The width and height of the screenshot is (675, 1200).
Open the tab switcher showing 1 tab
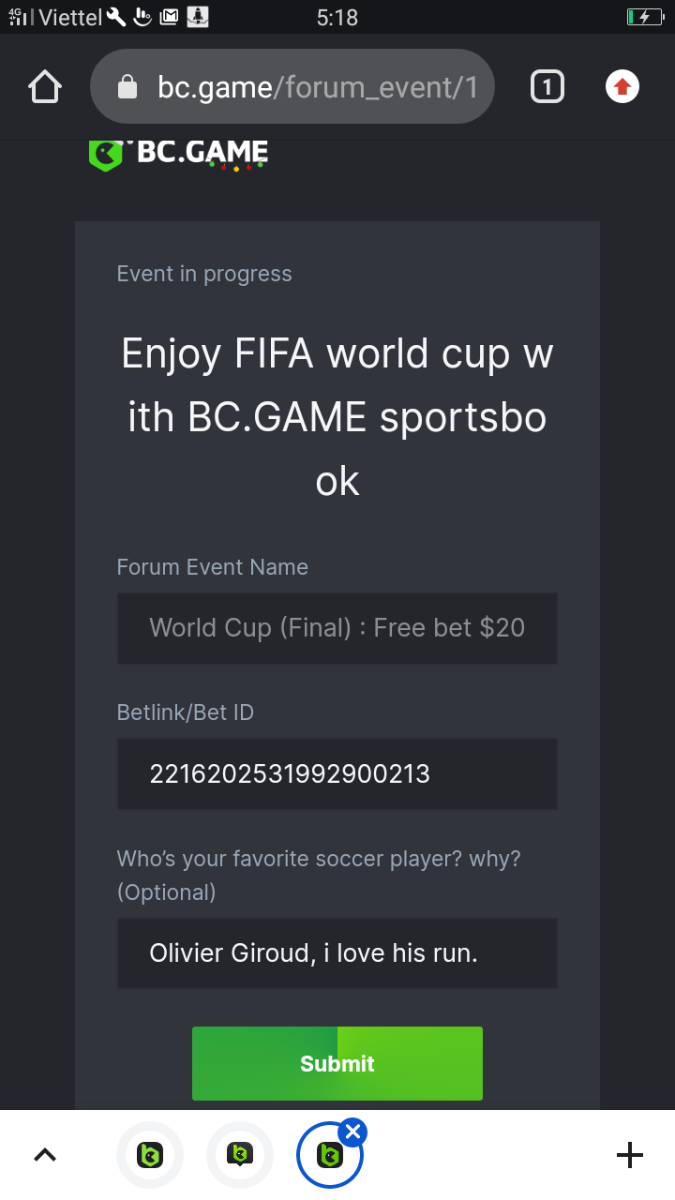[x=546, y=87]
